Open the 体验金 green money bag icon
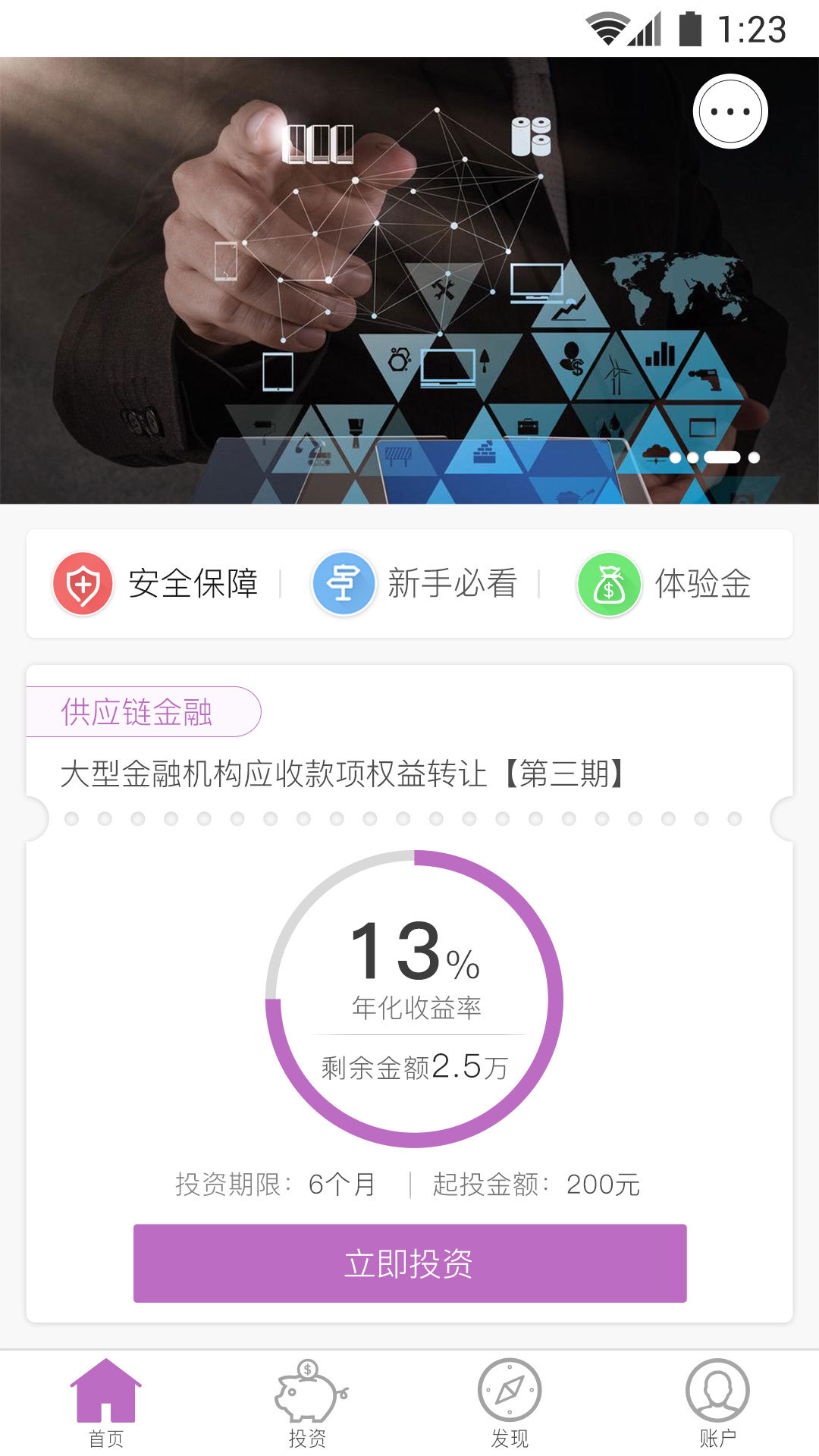The image size is (819, 1456). 609,584
